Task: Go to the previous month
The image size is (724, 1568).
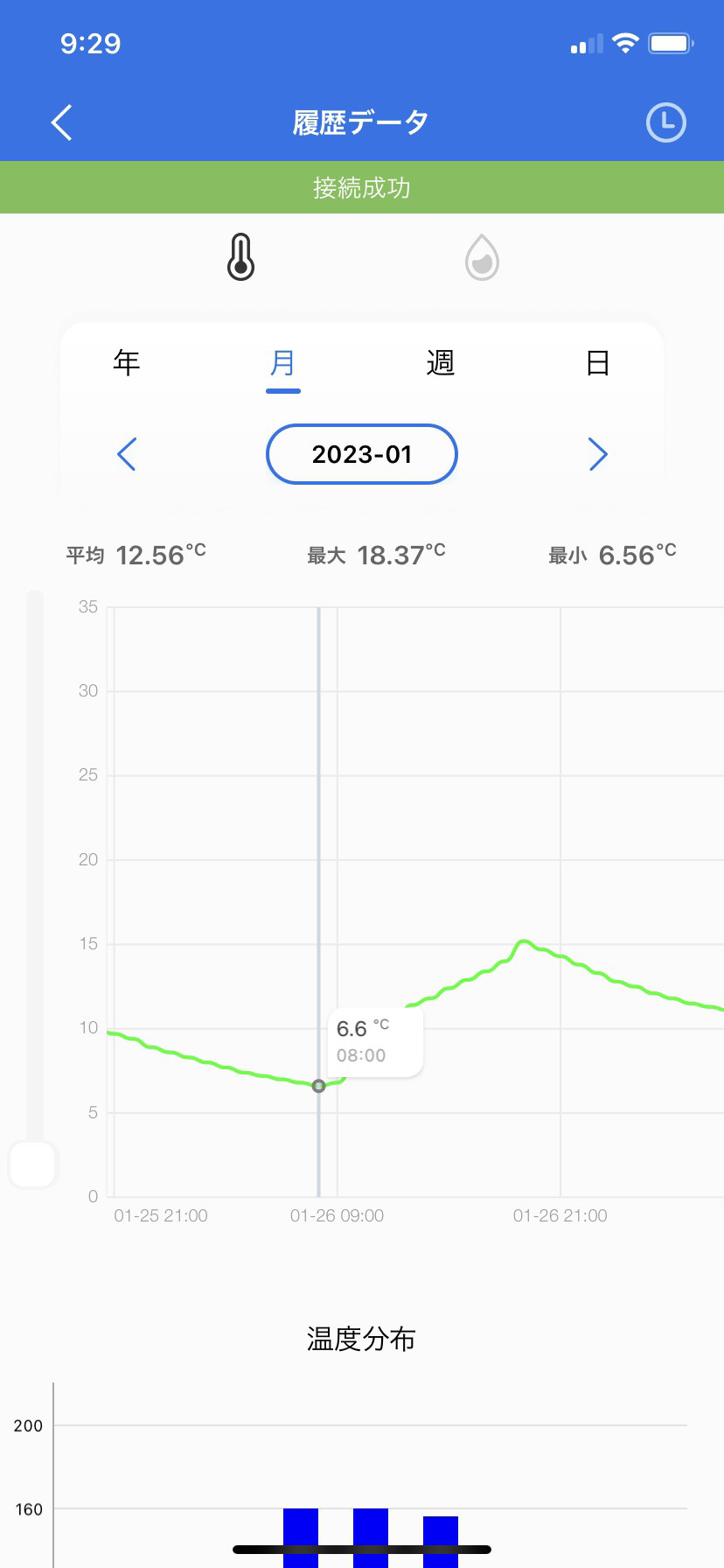Action: [127, 454]
